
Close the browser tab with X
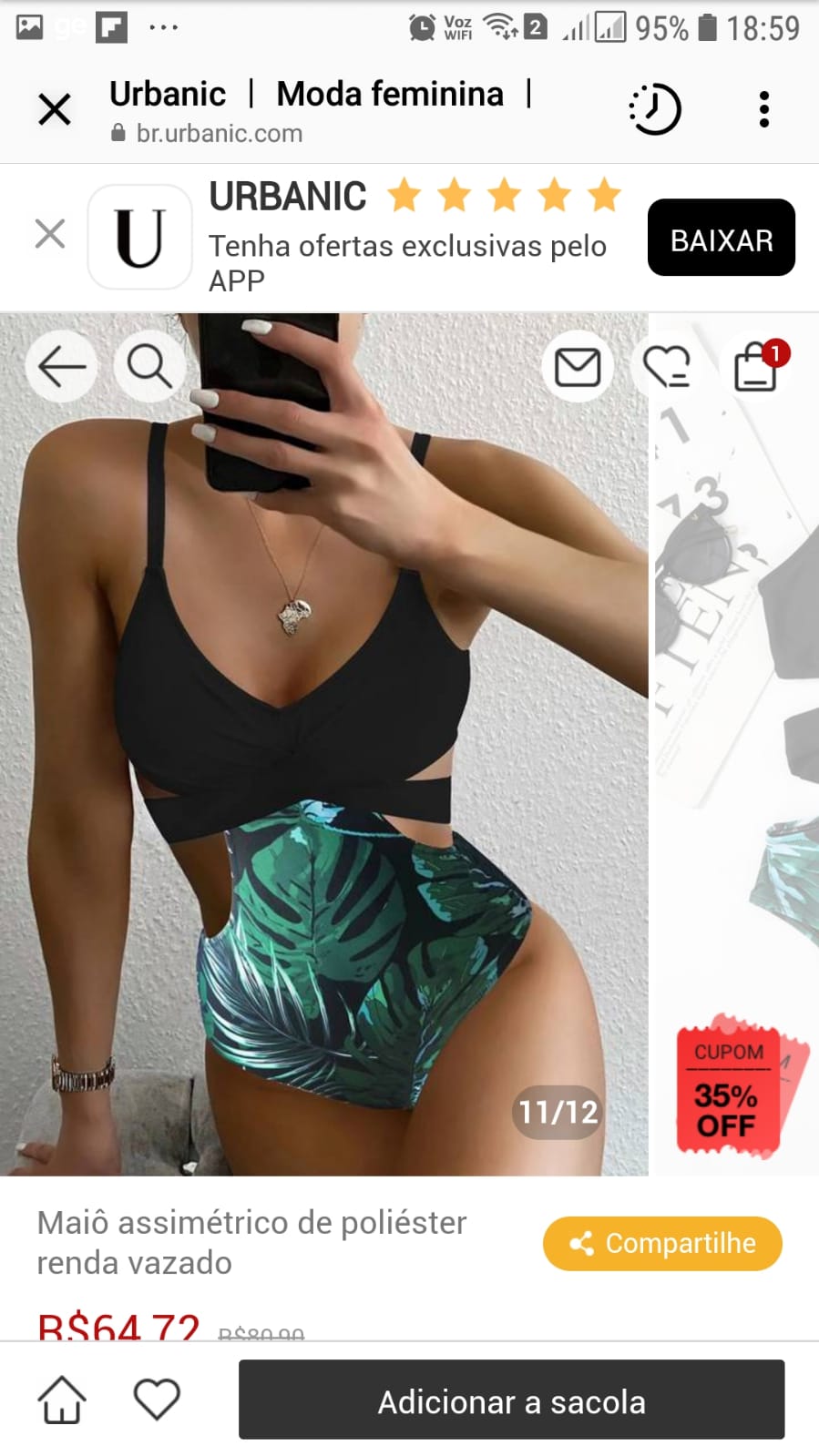click(55, 110)
